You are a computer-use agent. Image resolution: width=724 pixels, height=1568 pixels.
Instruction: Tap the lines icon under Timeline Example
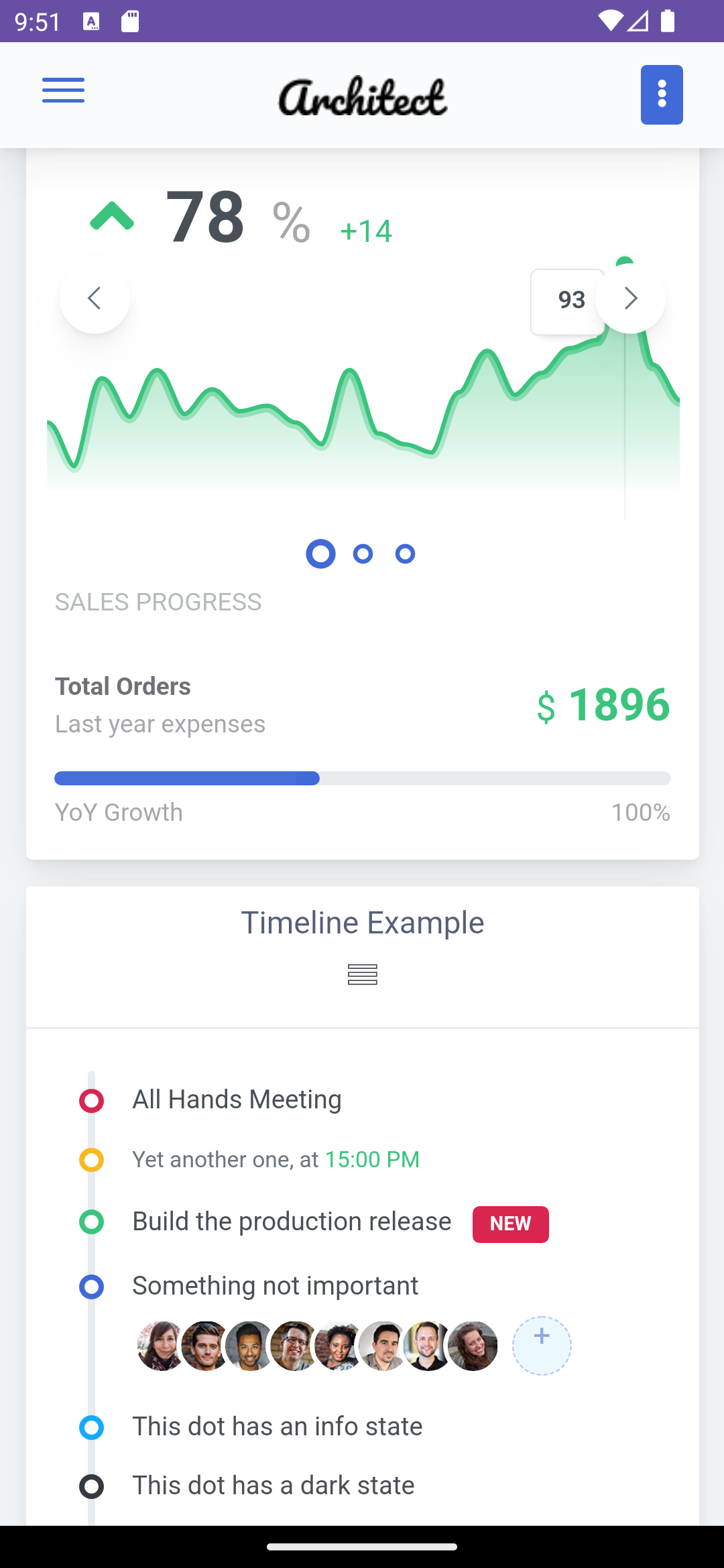pos(363,974)
